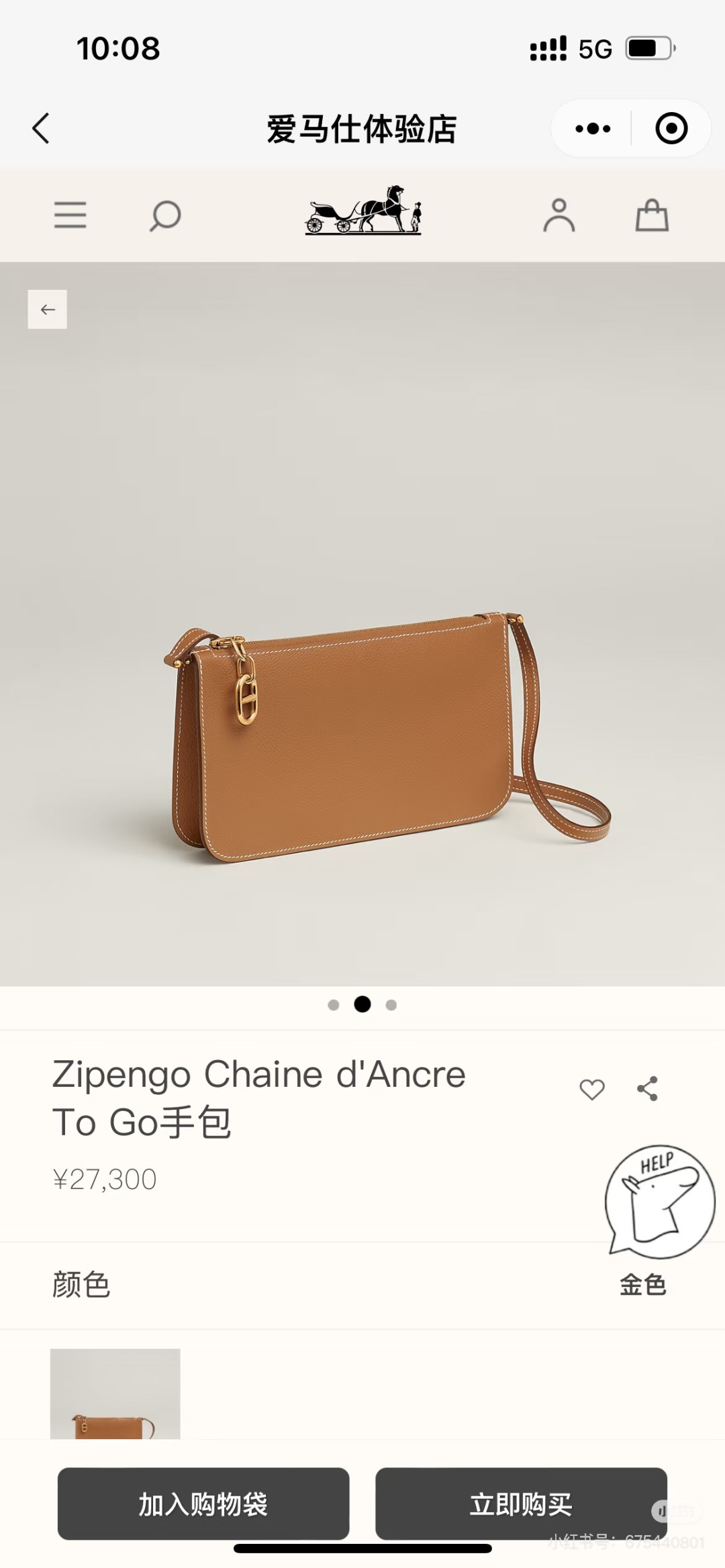Open the hamburger navigation menu

tap(70, 215)
